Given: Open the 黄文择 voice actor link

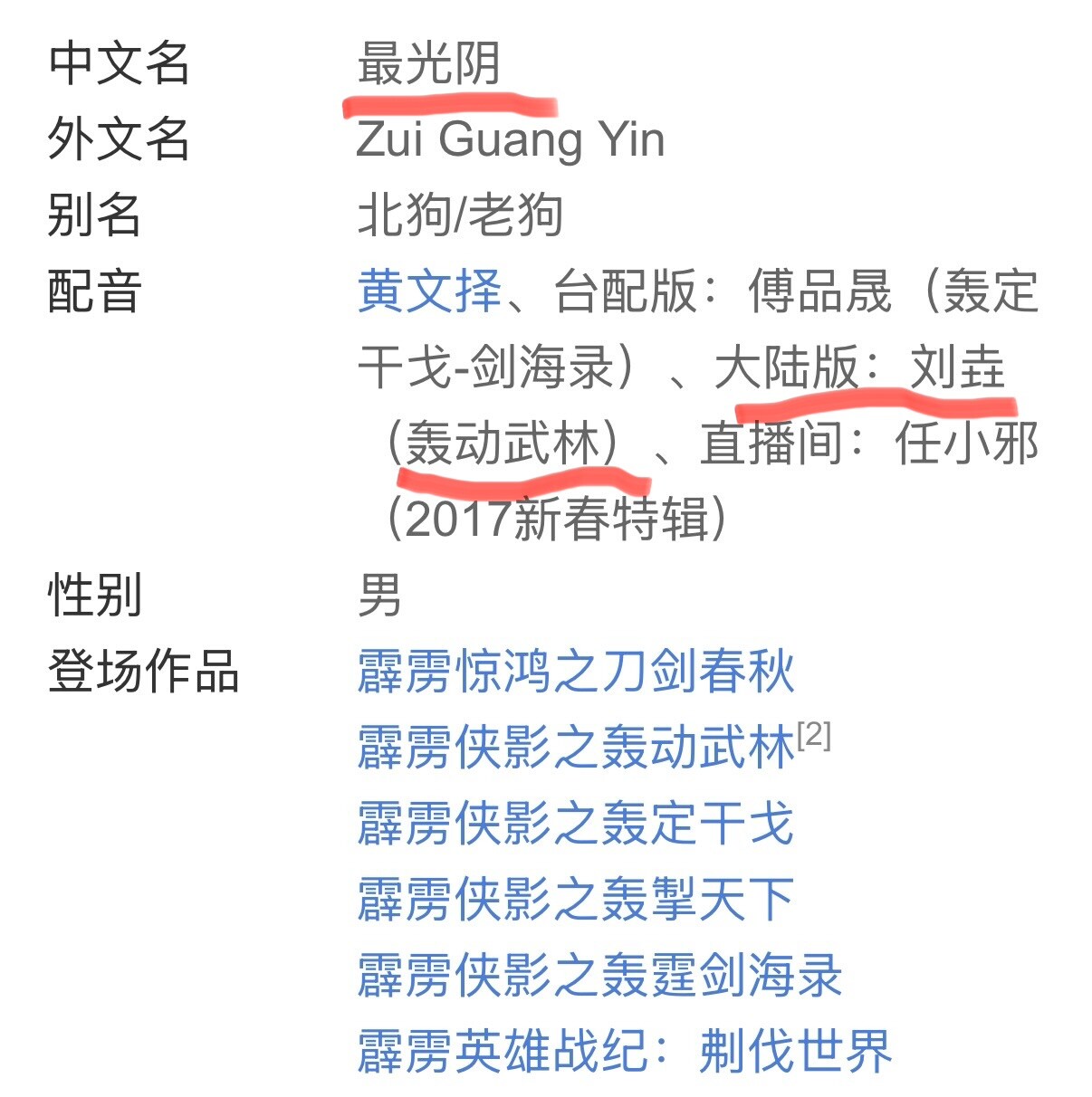Looking at the screenshot, I should click(x=429, y=291).
